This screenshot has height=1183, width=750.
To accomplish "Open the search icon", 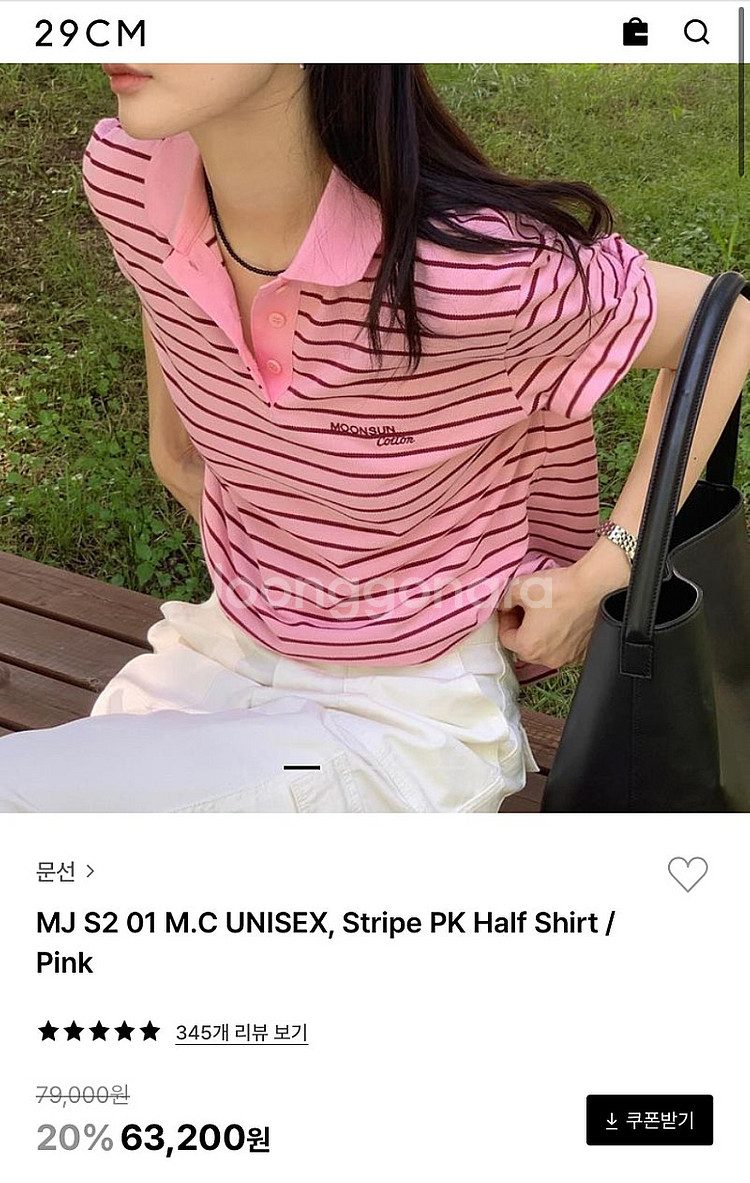I will coord(696,32).
